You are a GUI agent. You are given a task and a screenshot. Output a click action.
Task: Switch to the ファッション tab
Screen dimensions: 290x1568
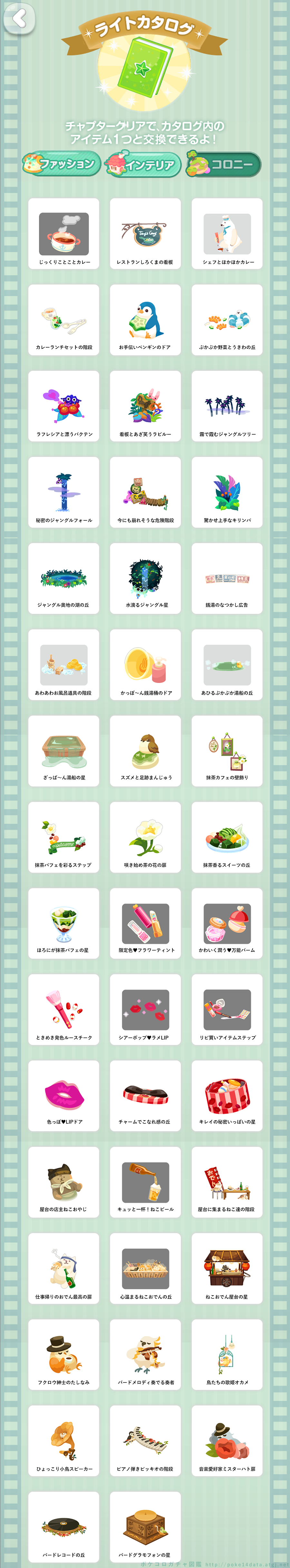point(62,164)
